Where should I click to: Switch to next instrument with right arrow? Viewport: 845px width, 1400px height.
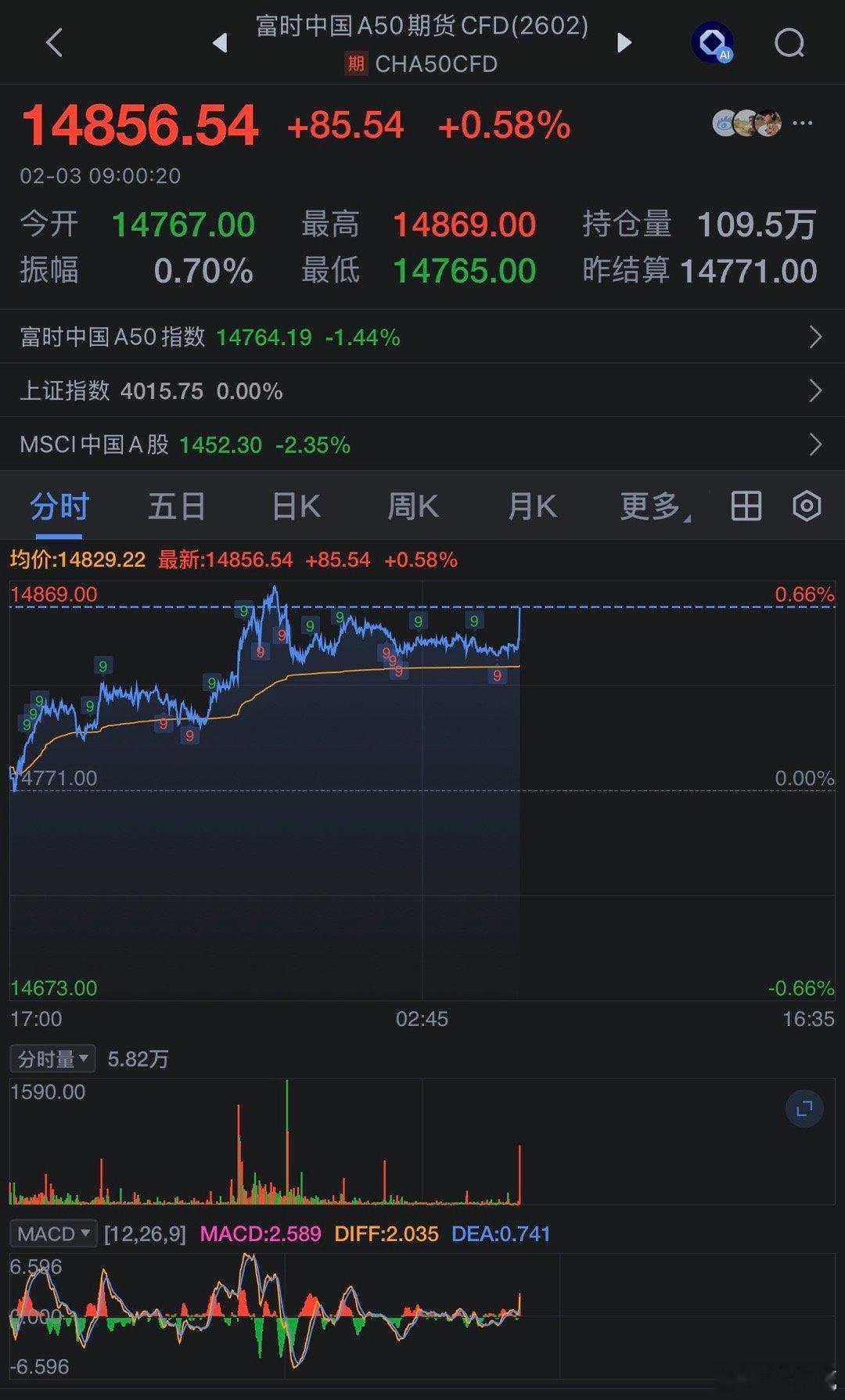point(624,45)
